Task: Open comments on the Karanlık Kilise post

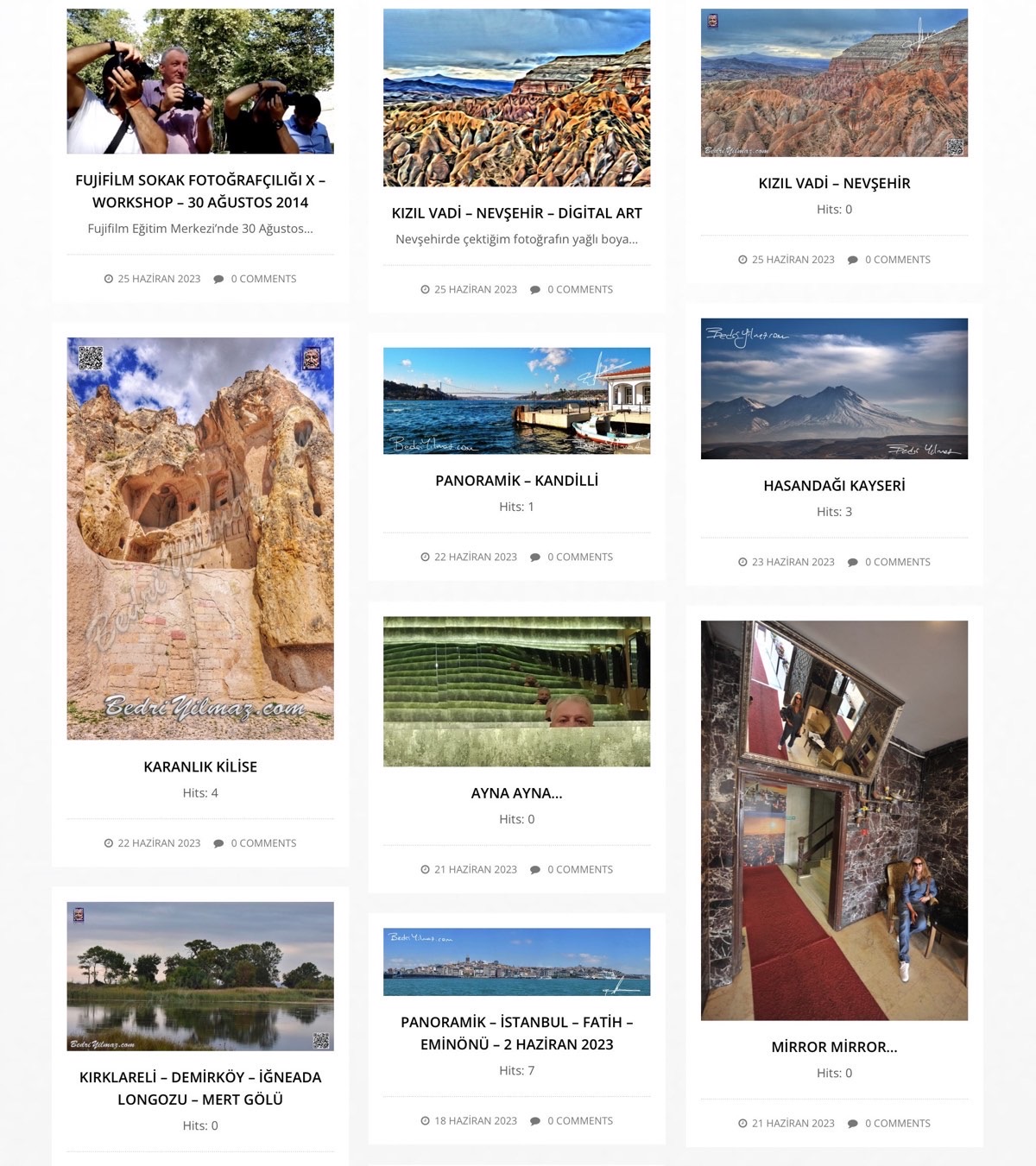Action: (x=262, y=843)
